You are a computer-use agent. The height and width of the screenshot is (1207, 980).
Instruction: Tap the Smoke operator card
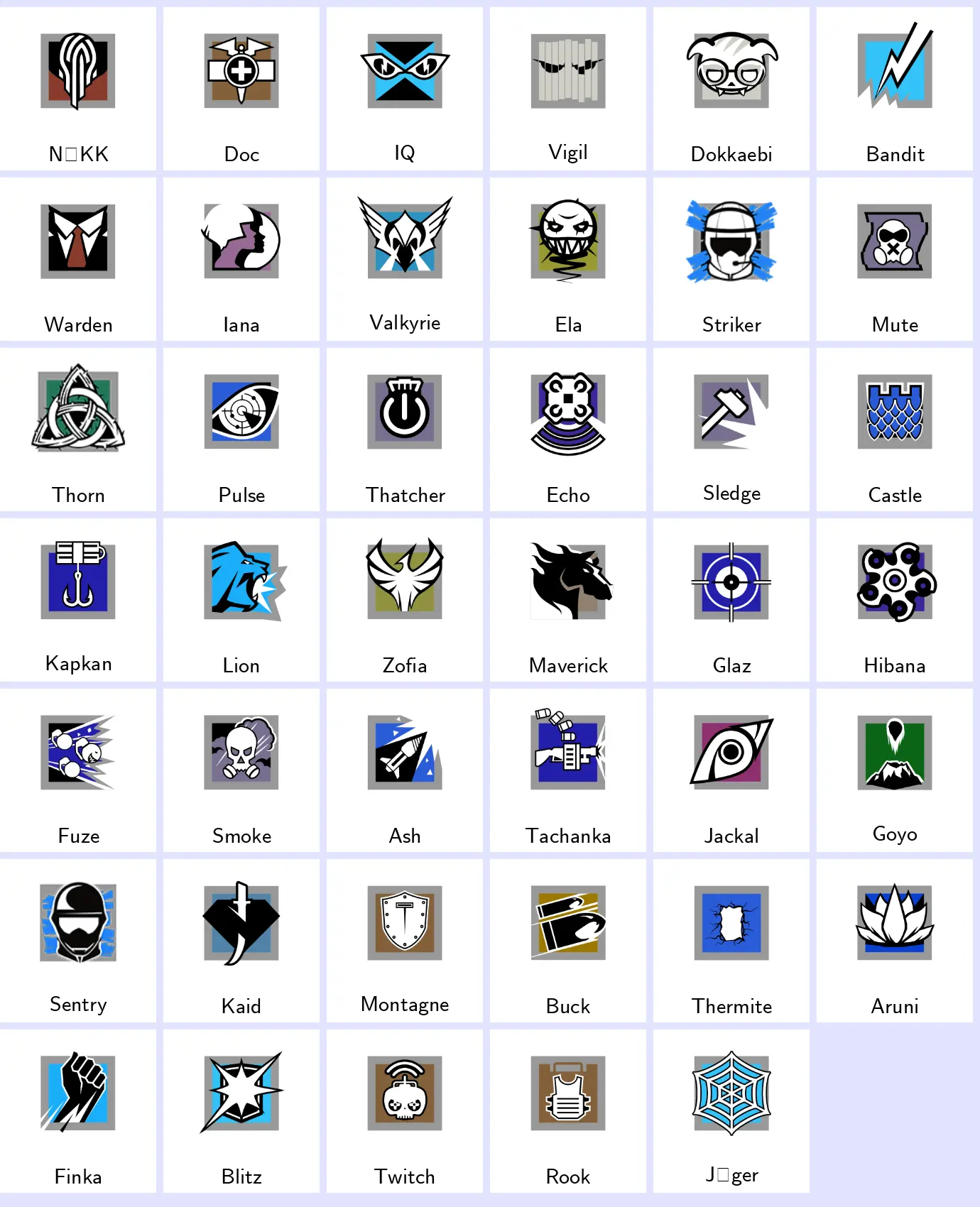pyautogui.click(x=241, y=770)
